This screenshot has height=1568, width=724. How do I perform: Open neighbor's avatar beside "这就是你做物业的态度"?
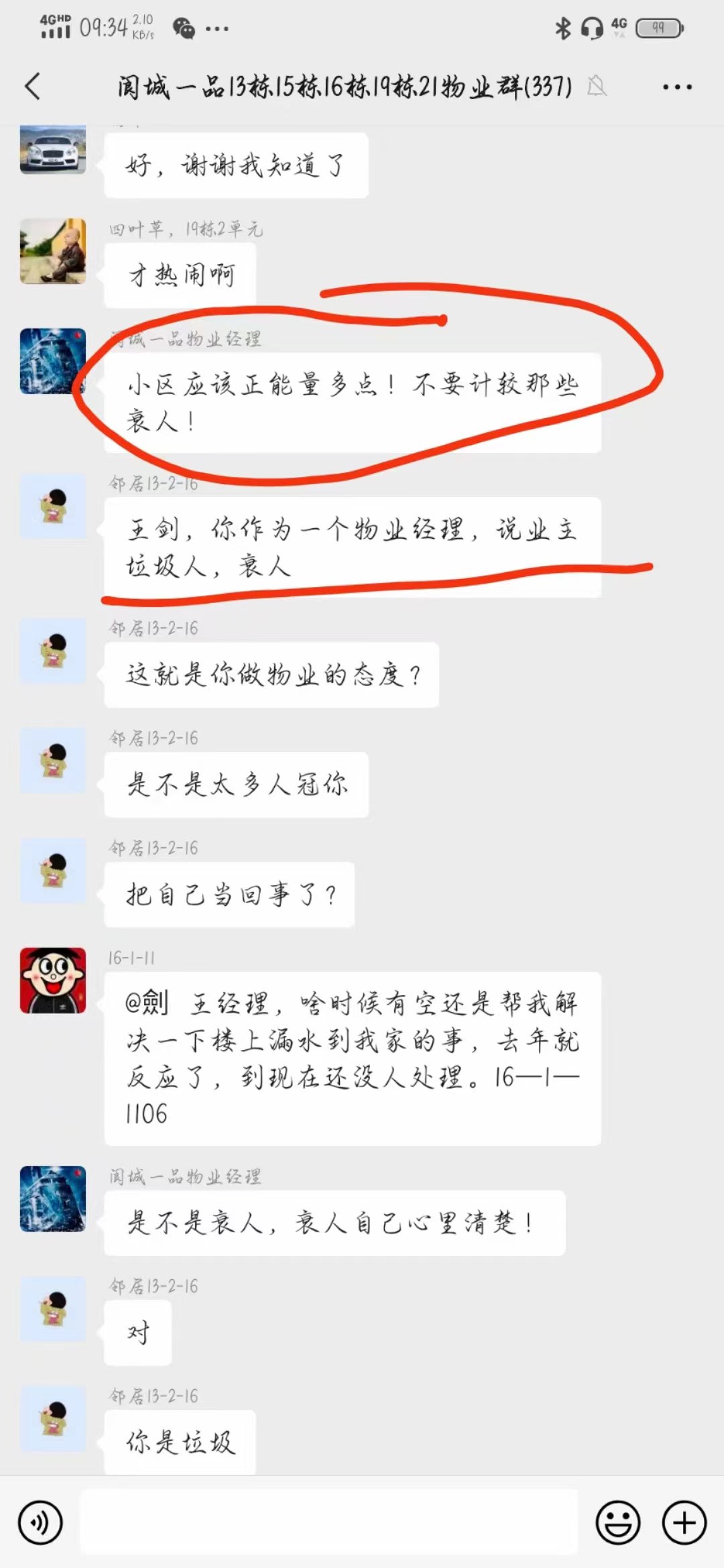(53, 651)
